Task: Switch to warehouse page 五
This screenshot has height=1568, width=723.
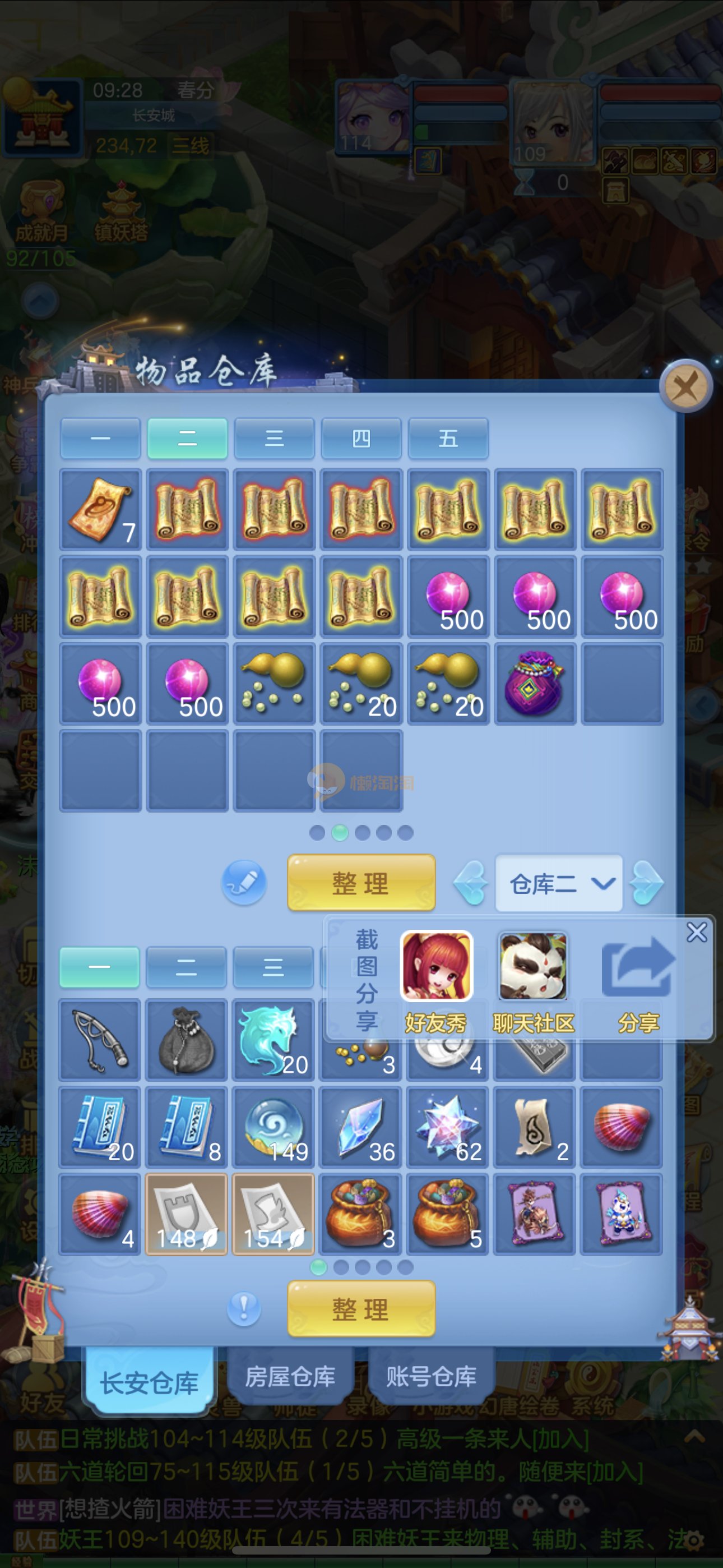Action: coord(448,438)
